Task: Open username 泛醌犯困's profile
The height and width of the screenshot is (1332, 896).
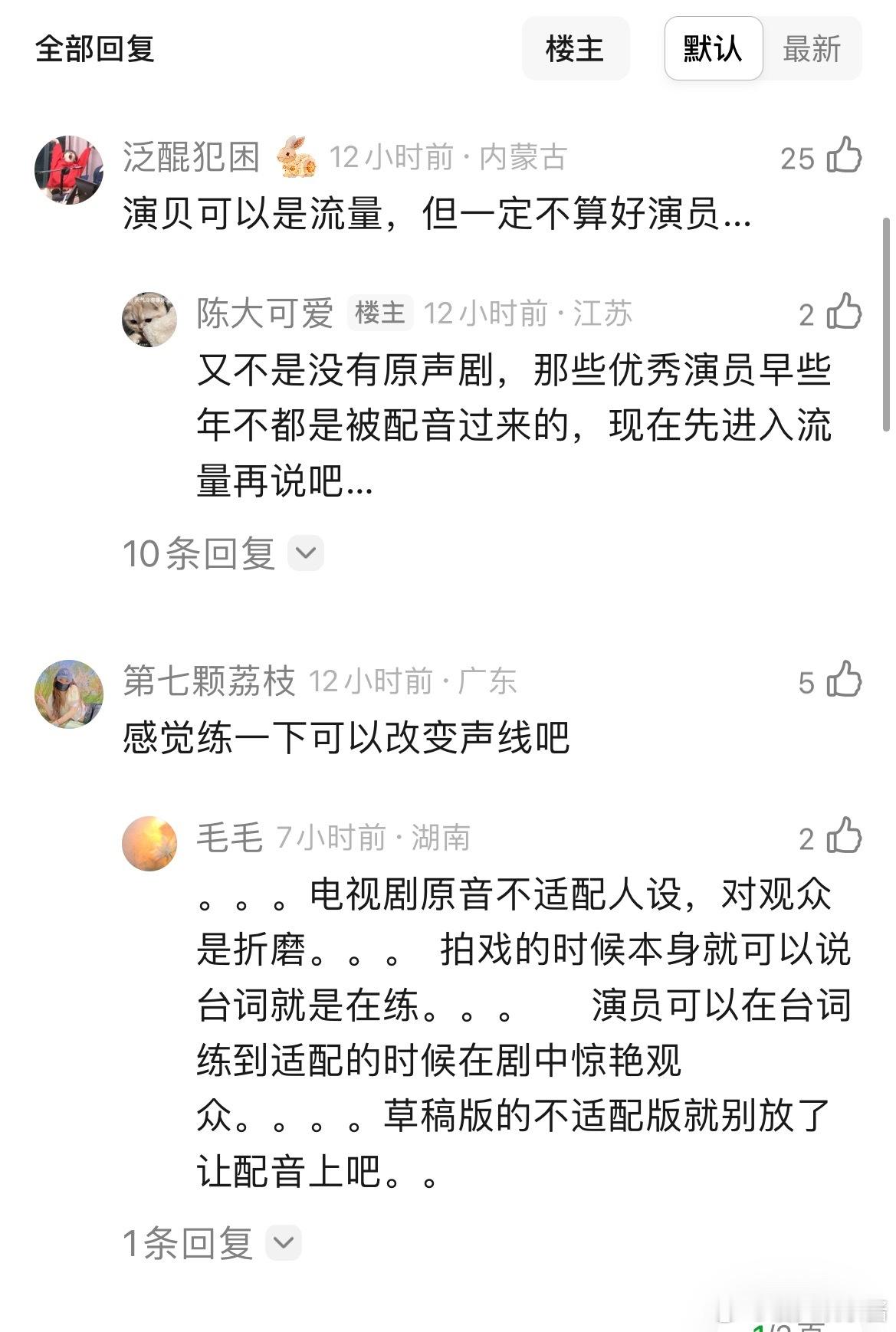Action: tap(192, 157)
